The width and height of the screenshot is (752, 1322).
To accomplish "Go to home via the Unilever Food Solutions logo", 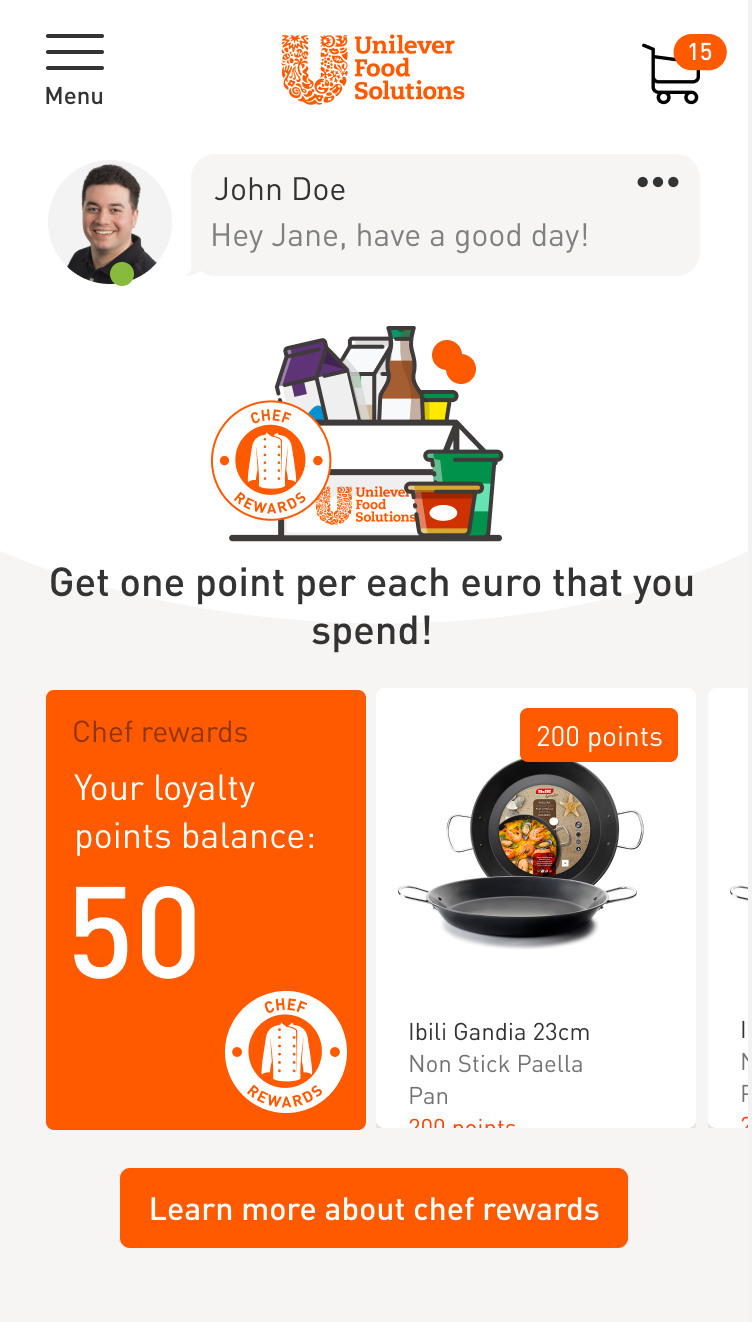I will (374, 70).
